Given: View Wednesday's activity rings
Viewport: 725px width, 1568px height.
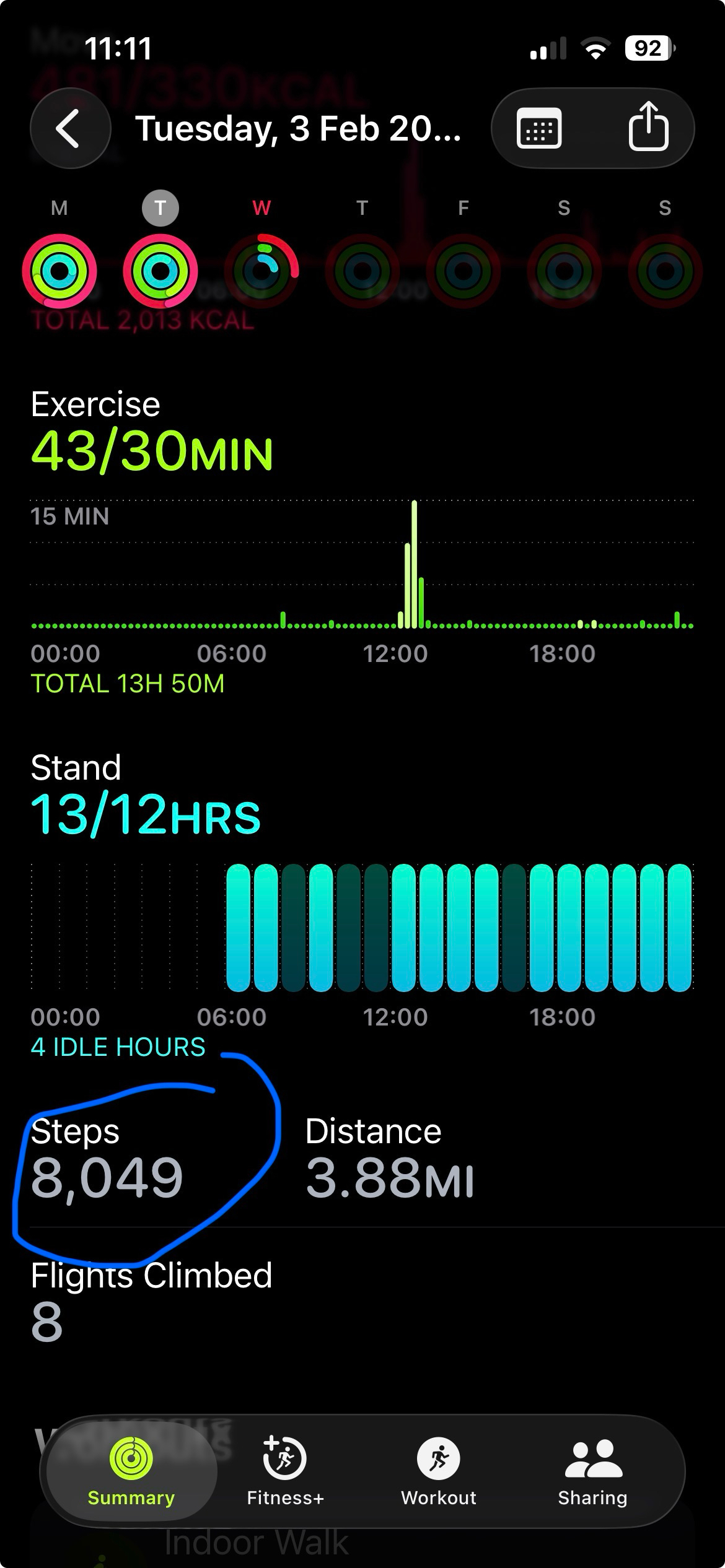Looking at the screenshot, I should (261, 271).
